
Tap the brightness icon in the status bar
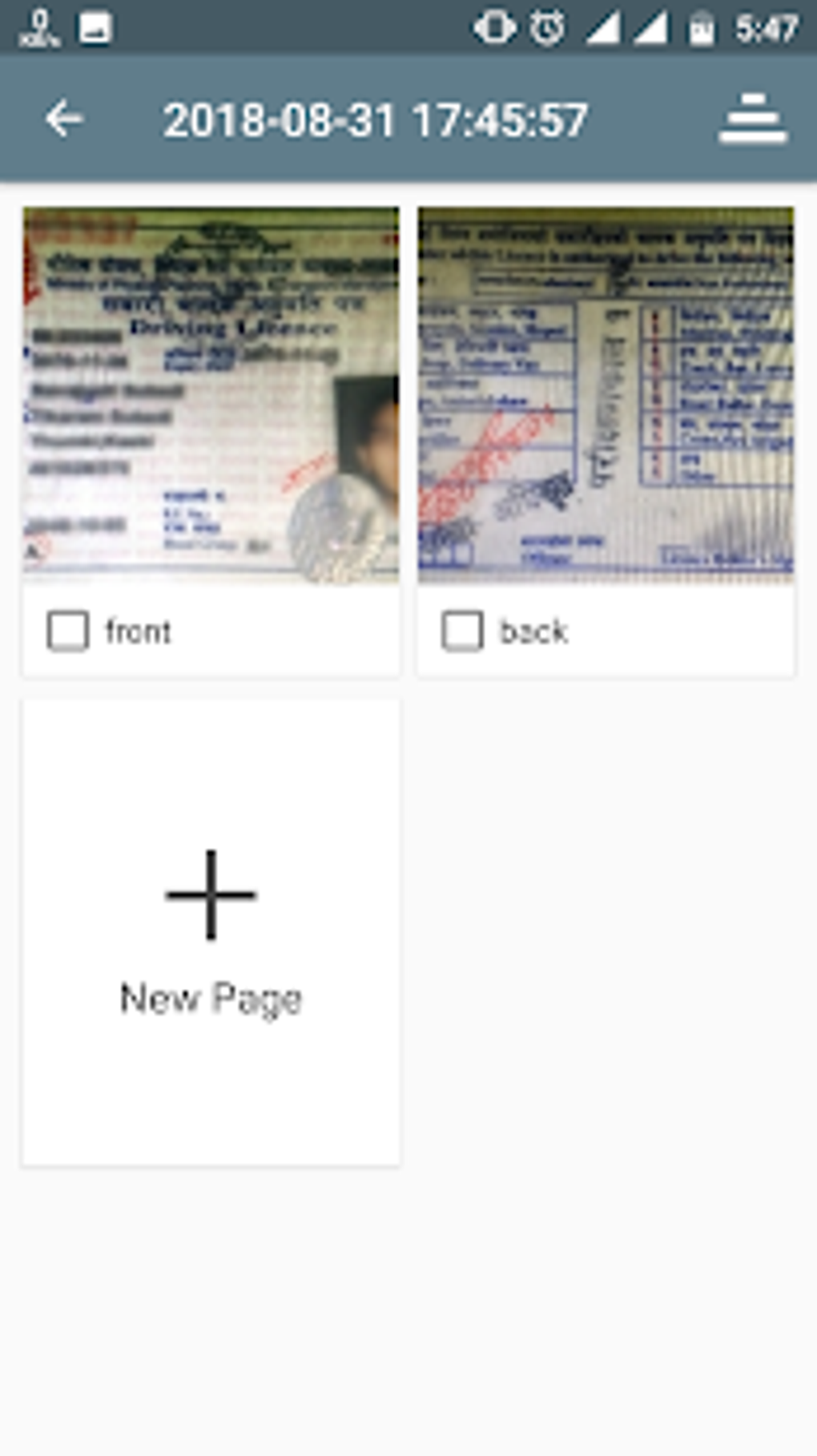coord(493,28)
